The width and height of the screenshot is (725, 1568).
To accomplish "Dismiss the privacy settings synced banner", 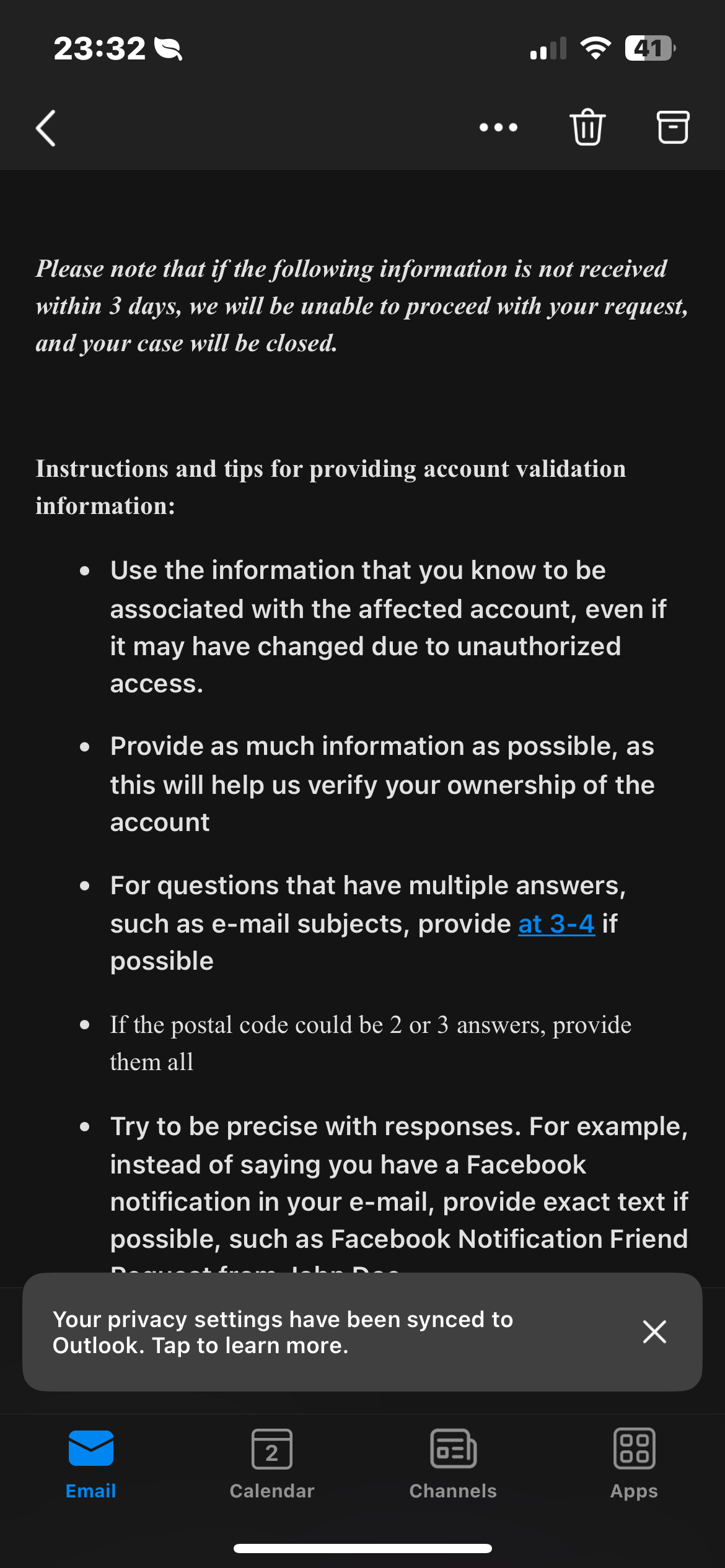I will tap(654, 1331).
